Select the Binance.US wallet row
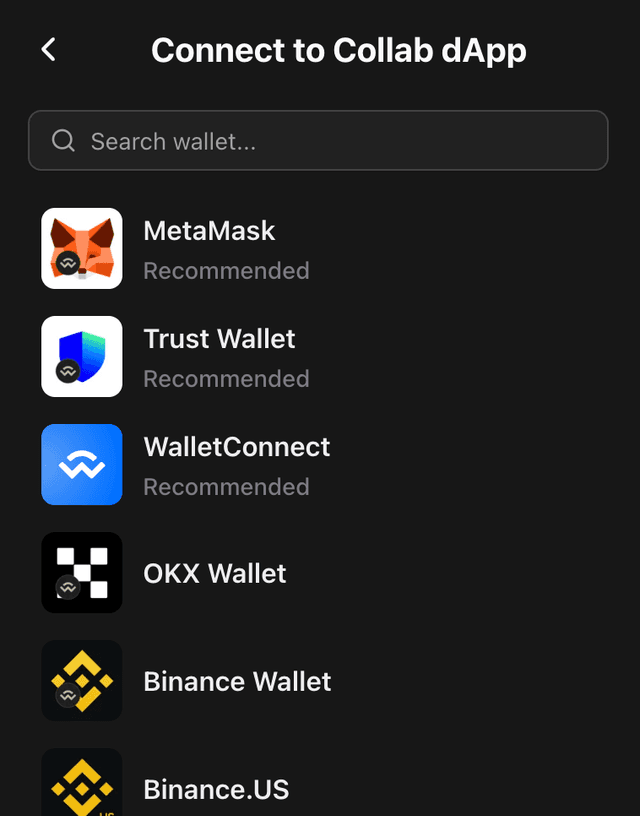This screenshot has height=816, width=640. [216, 788]
